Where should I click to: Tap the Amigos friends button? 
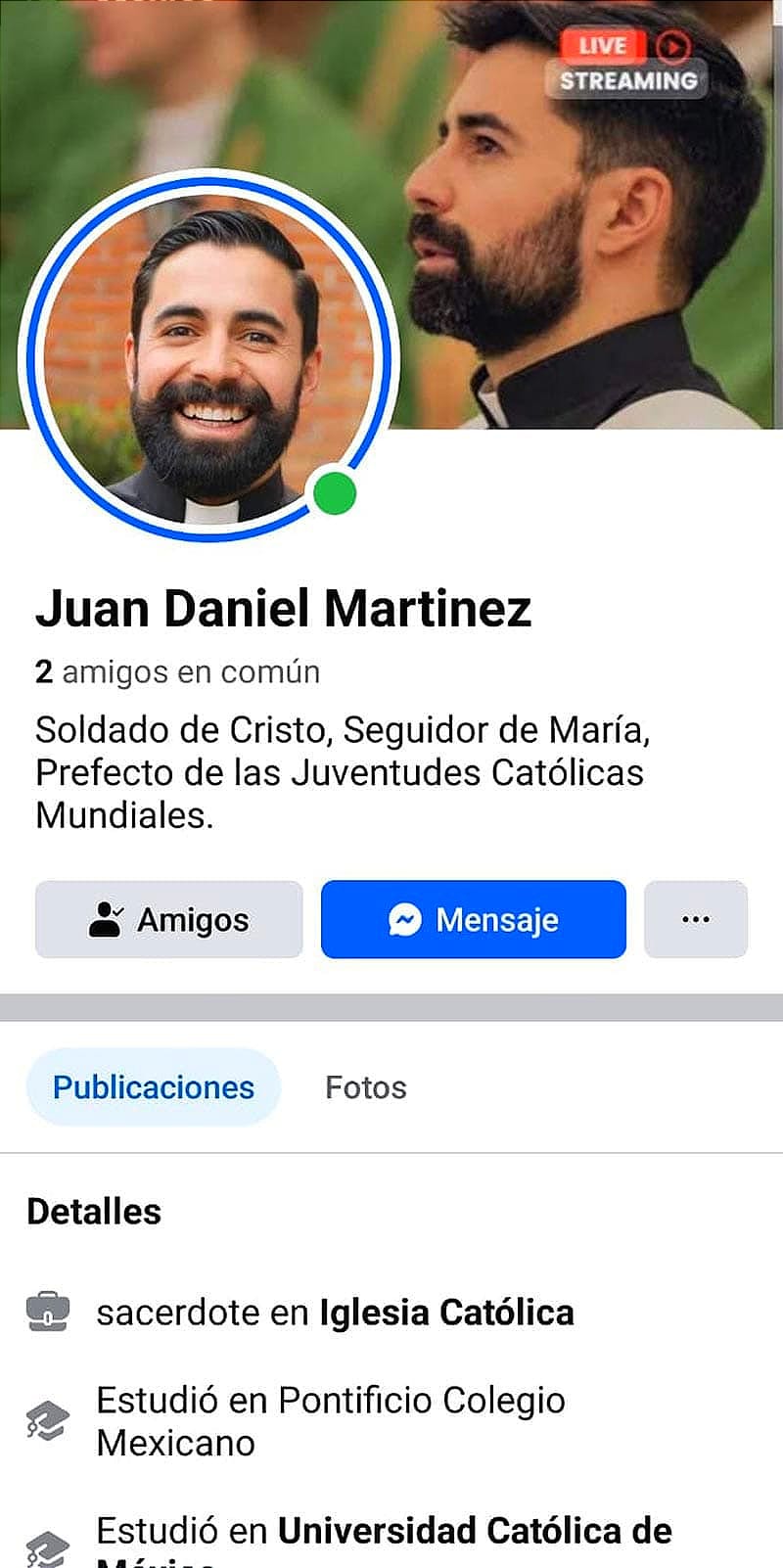[168, 919]
